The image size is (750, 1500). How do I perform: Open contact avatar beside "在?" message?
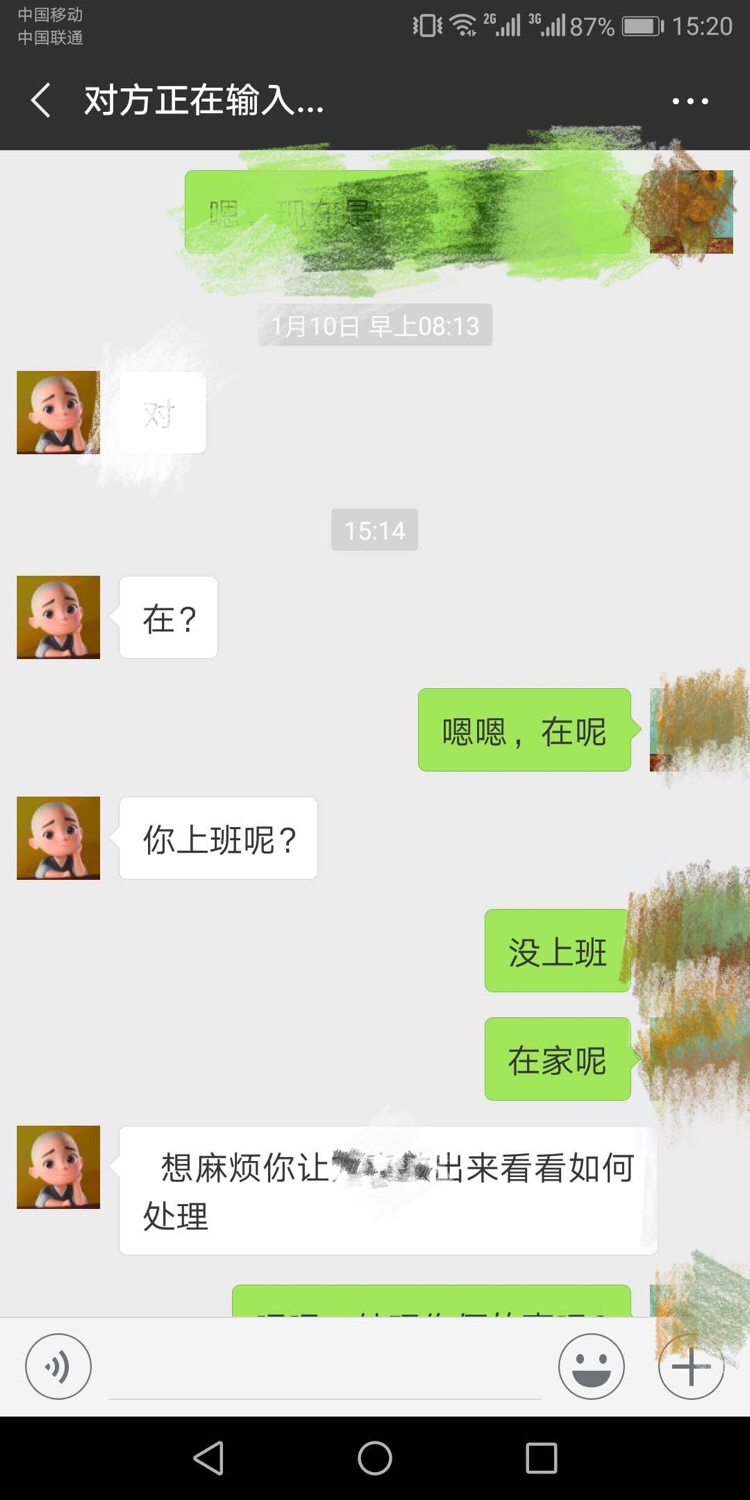click(x=58, y=617)
